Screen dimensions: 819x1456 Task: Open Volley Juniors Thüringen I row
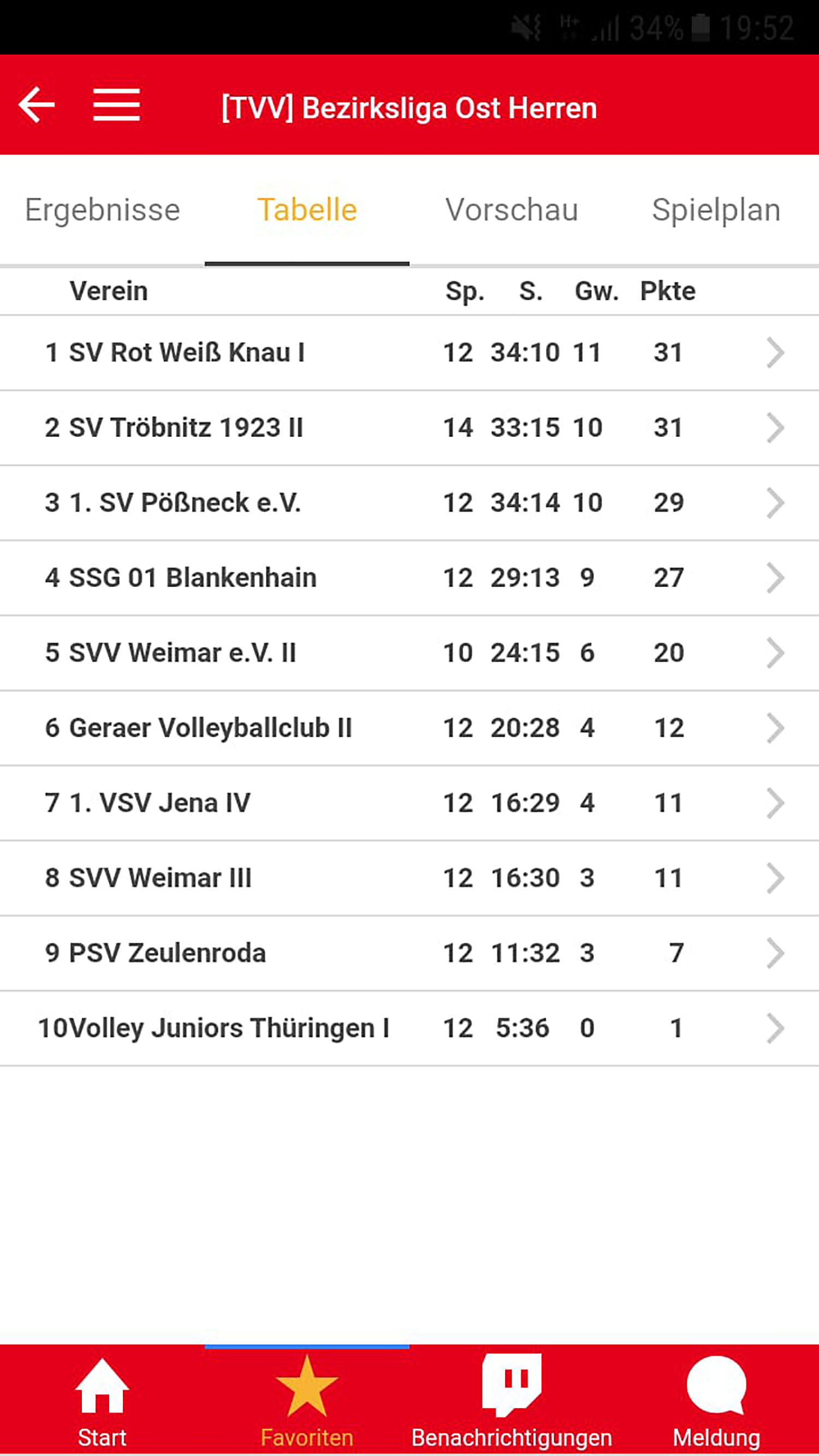coord(409,1028)
